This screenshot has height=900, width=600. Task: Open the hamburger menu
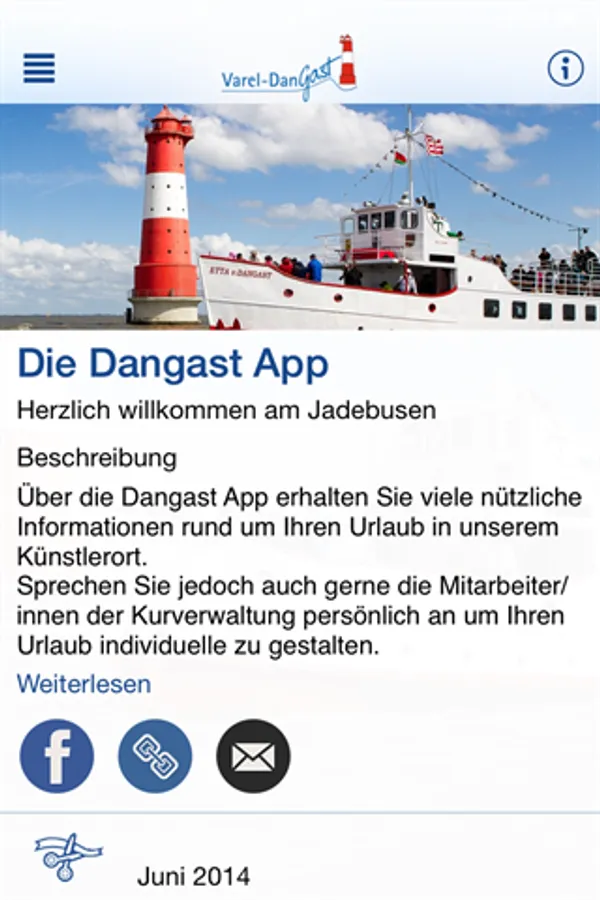click(x=39, y=68)
